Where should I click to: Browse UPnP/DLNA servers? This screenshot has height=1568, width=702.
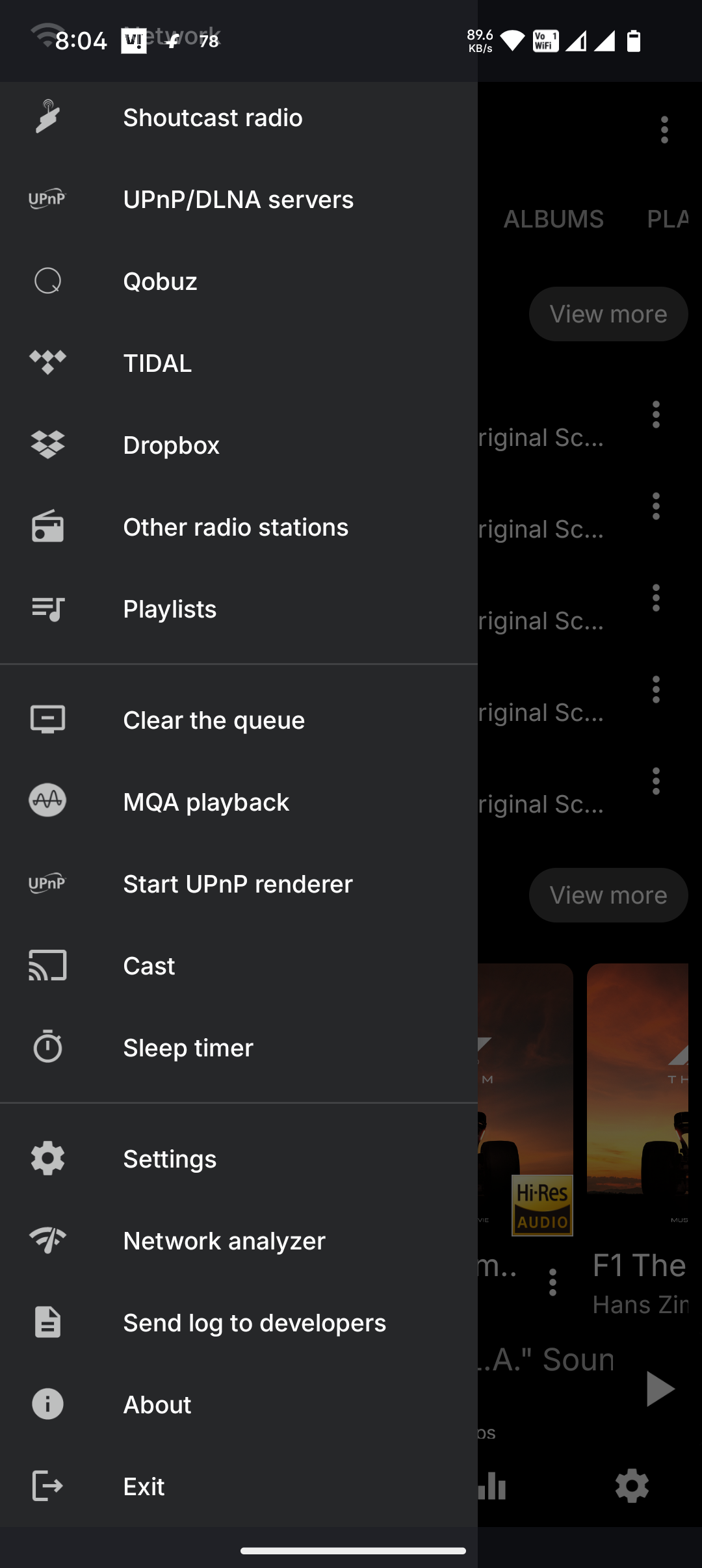pos(238,200)
